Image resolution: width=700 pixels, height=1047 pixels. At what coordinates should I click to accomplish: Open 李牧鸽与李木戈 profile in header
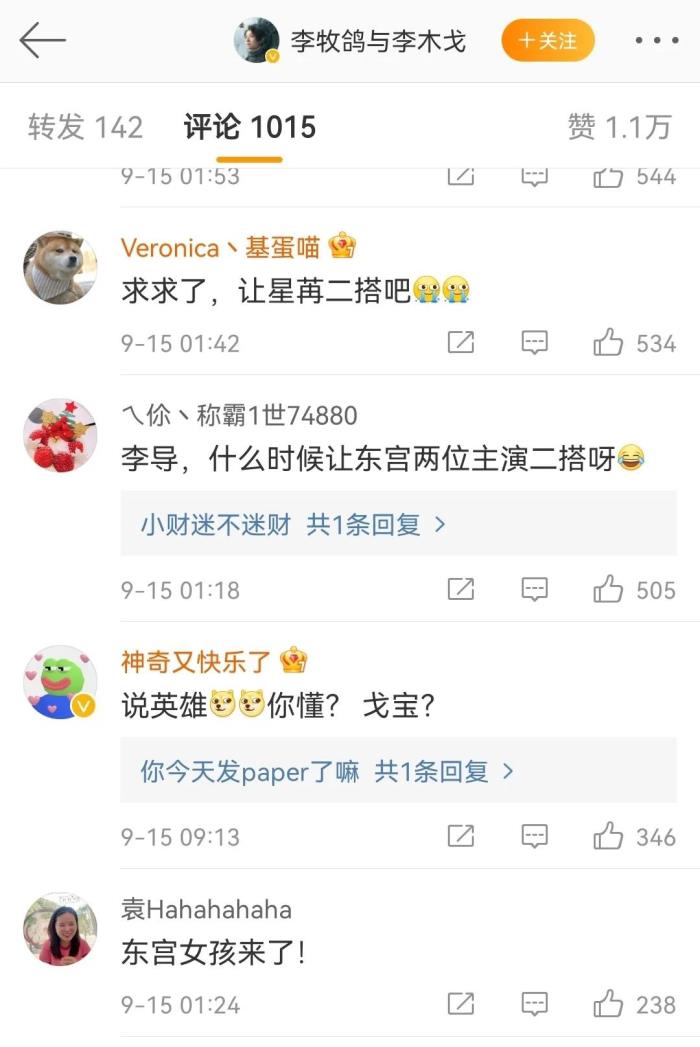(378, 42)
